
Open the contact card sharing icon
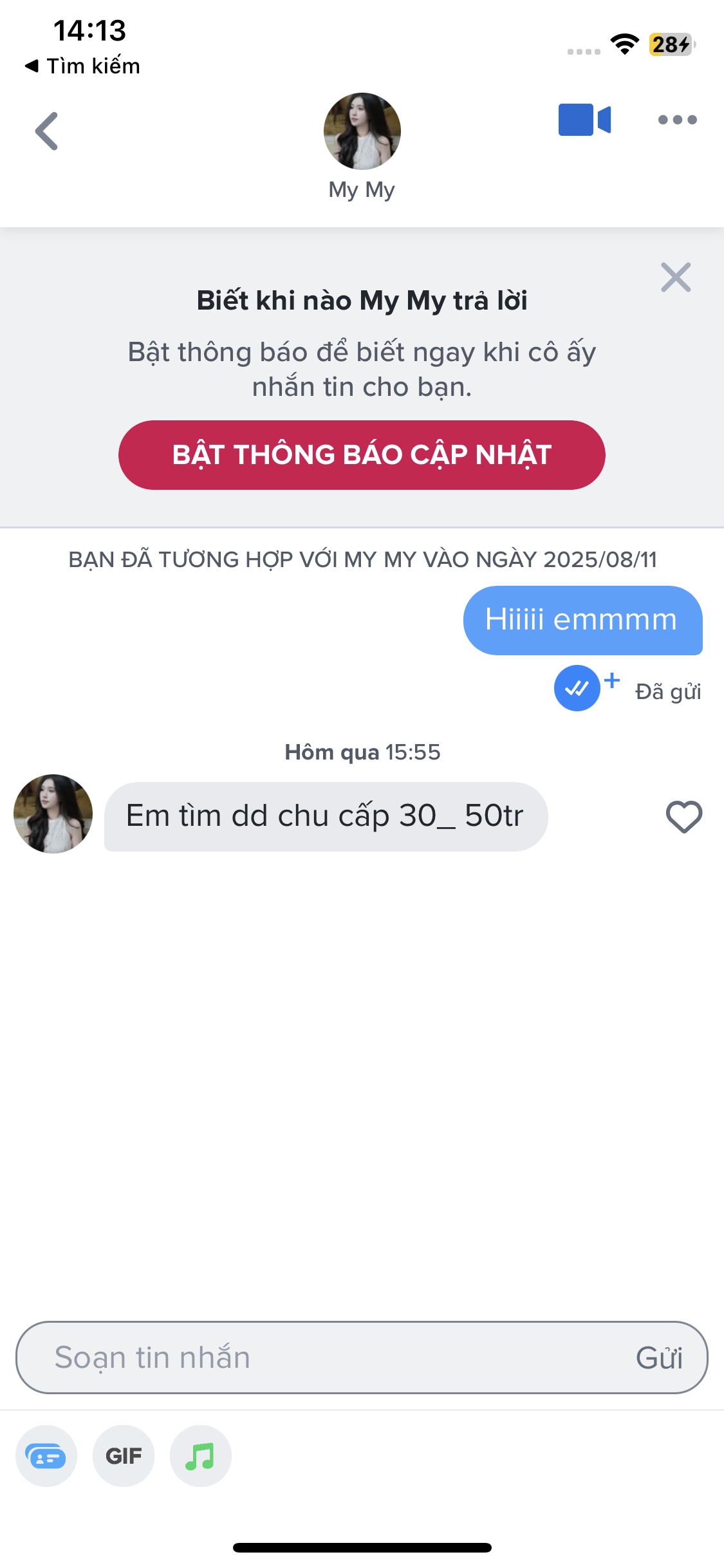click(x=46, y=1456)
